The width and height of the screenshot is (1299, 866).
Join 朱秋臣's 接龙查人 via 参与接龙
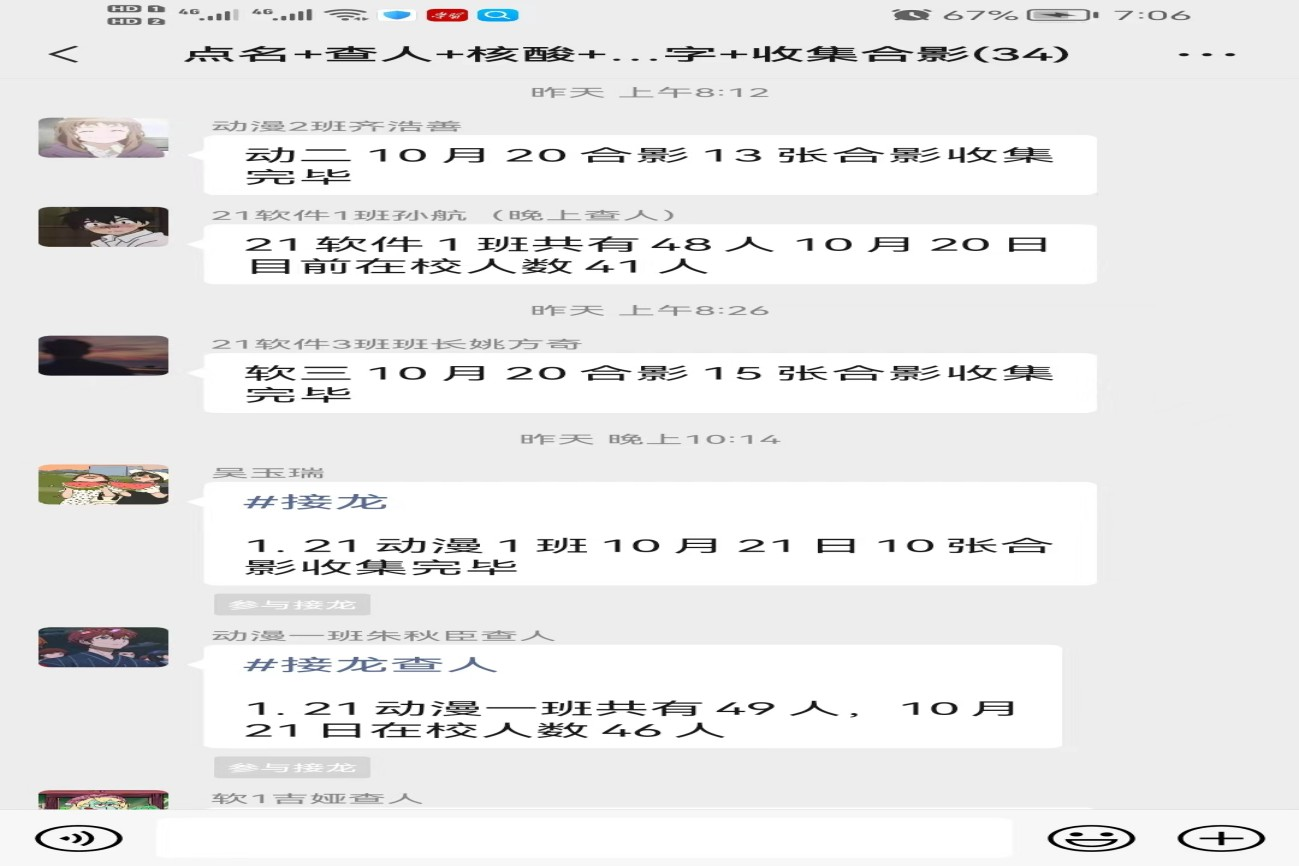pyautogui.click(x=292, y=768)
